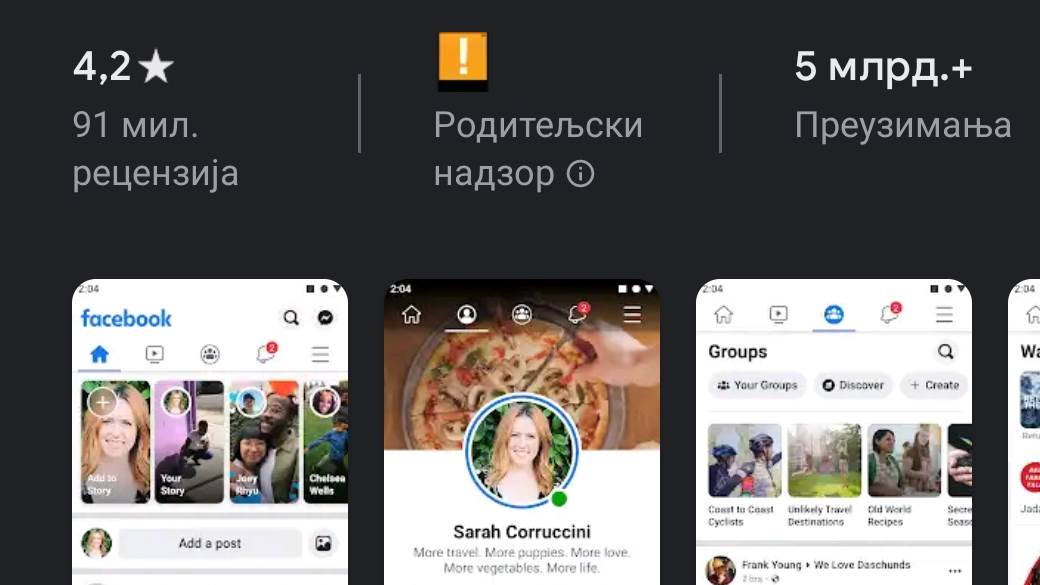1040x585 pixels.
Task: Open the Facebook feed screenshot preview
Action: click(x=210, y=432)
